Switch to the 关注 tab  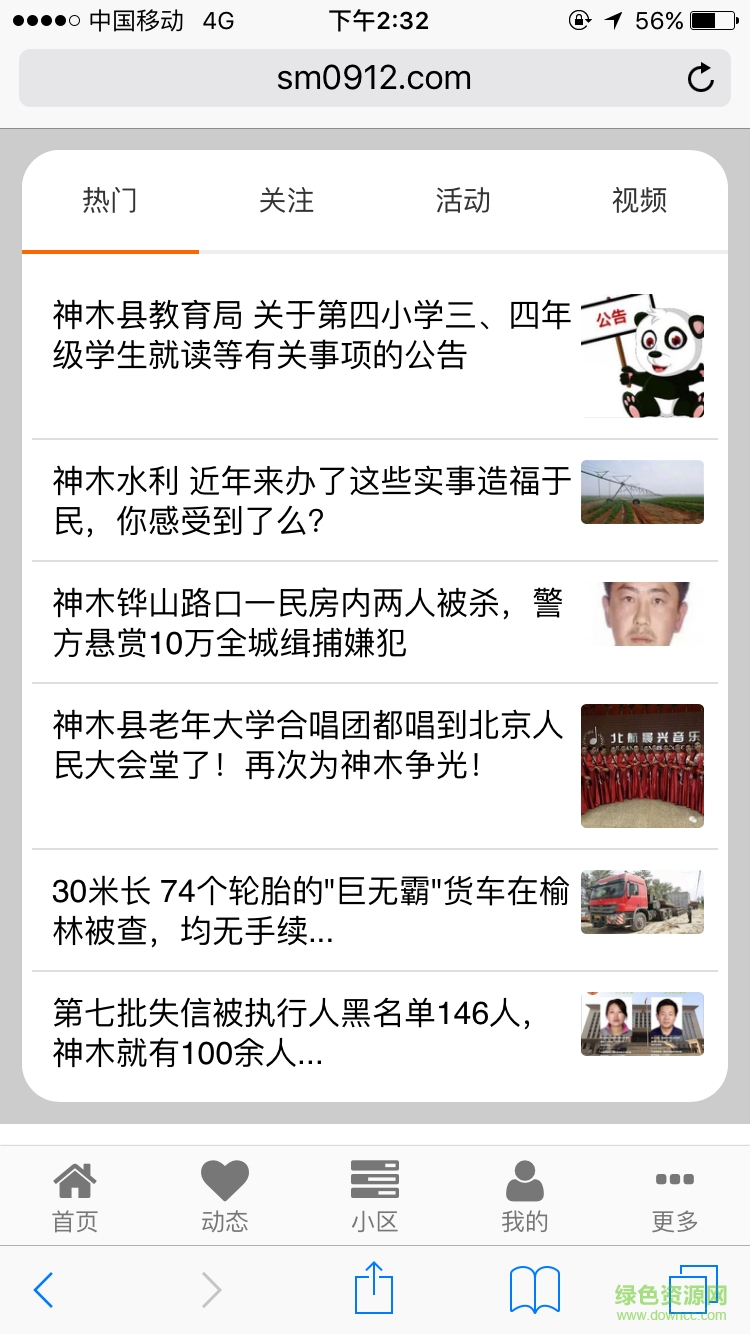(286, 201)
